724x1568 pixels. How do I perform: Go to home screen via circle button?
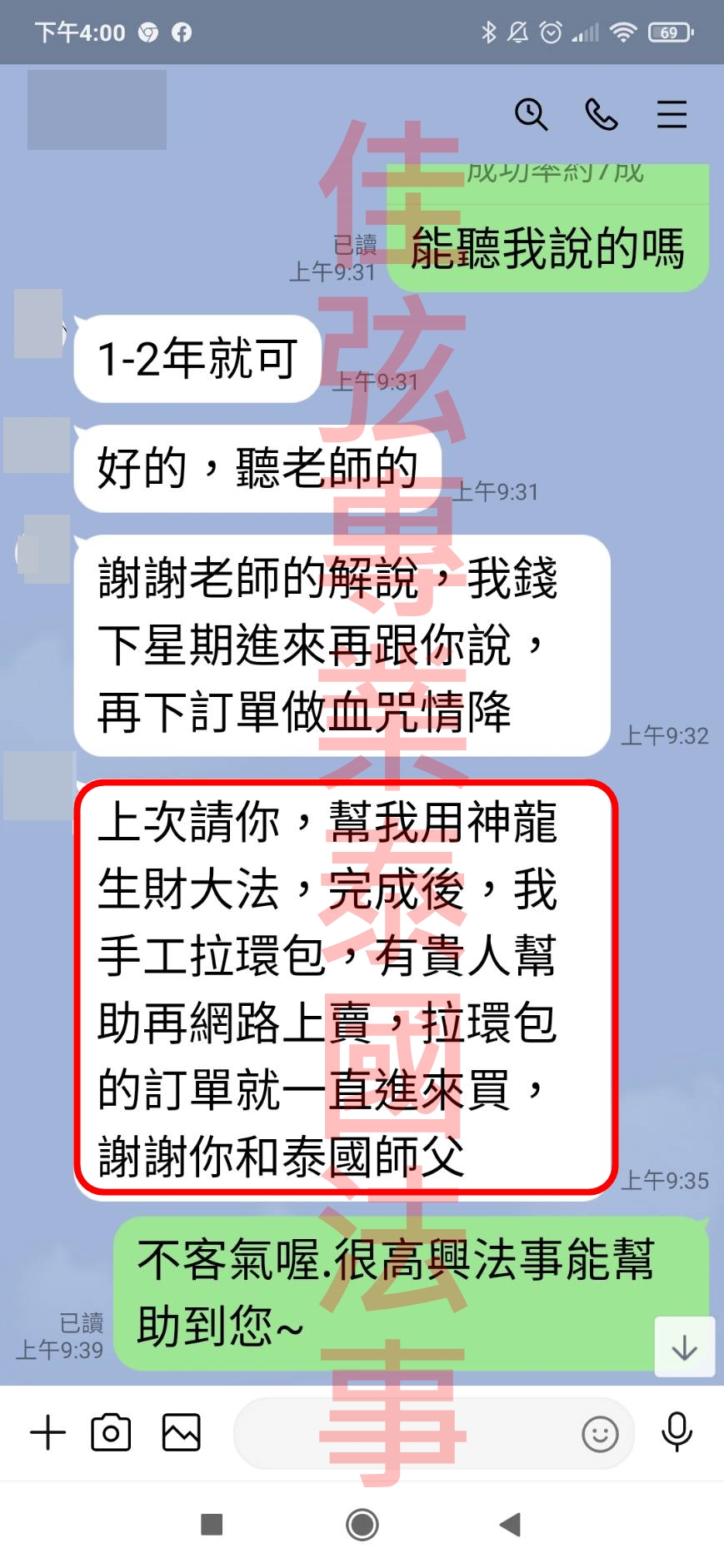[362, 1525]
